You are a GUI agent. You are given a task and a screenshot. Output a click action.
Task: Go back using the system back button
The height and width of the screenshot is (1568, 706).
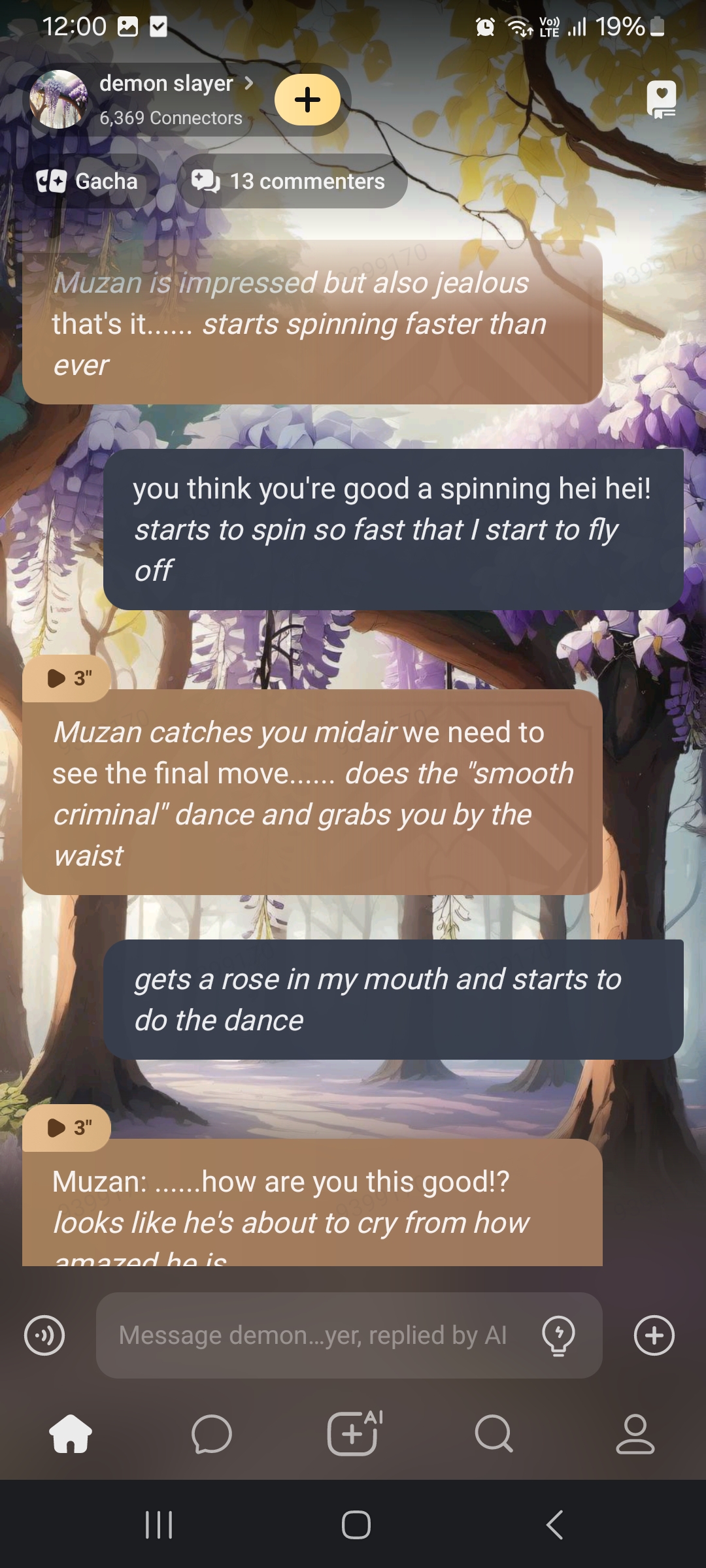tap(554, 1525)
